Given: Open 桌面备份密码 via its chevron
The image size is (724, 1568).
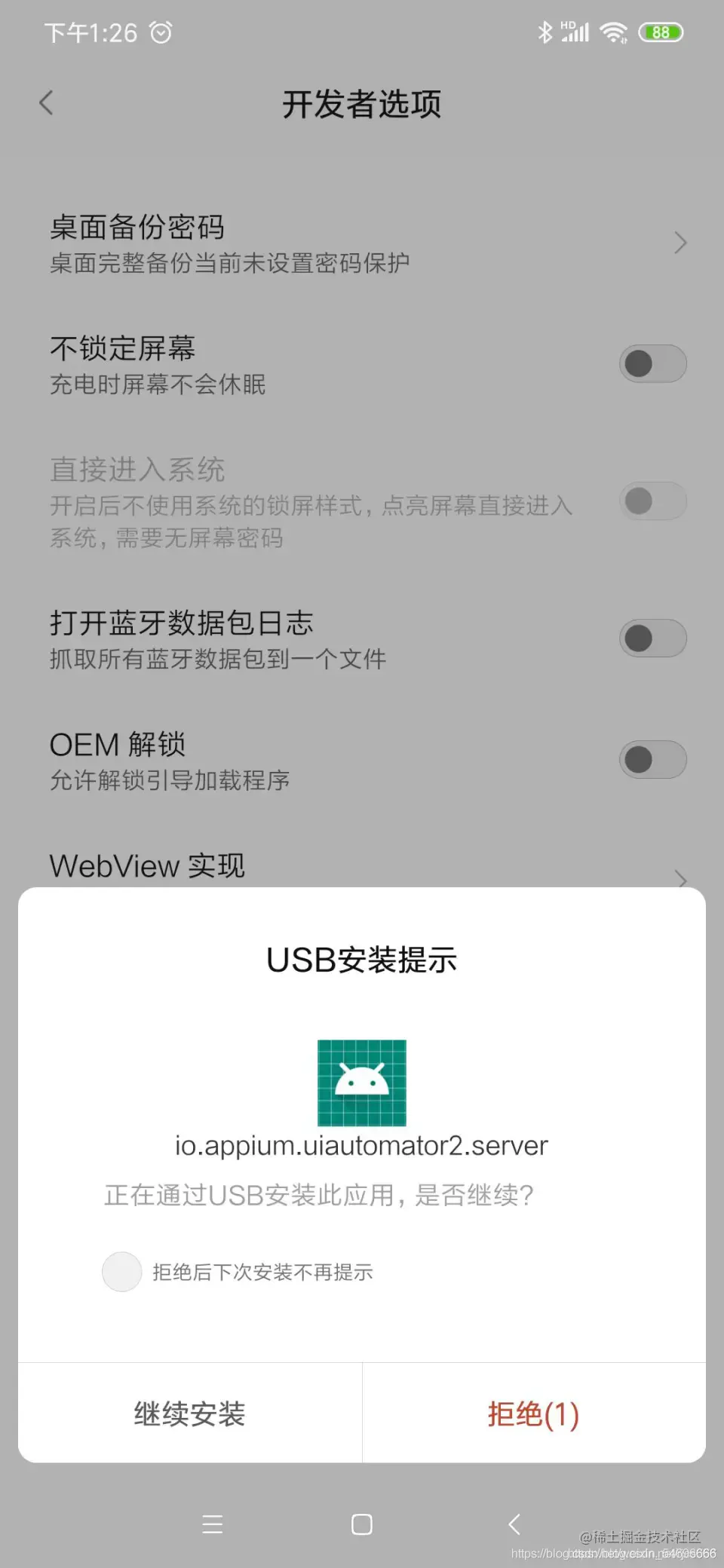Looking at the screenshot, I should pos(681,242).
